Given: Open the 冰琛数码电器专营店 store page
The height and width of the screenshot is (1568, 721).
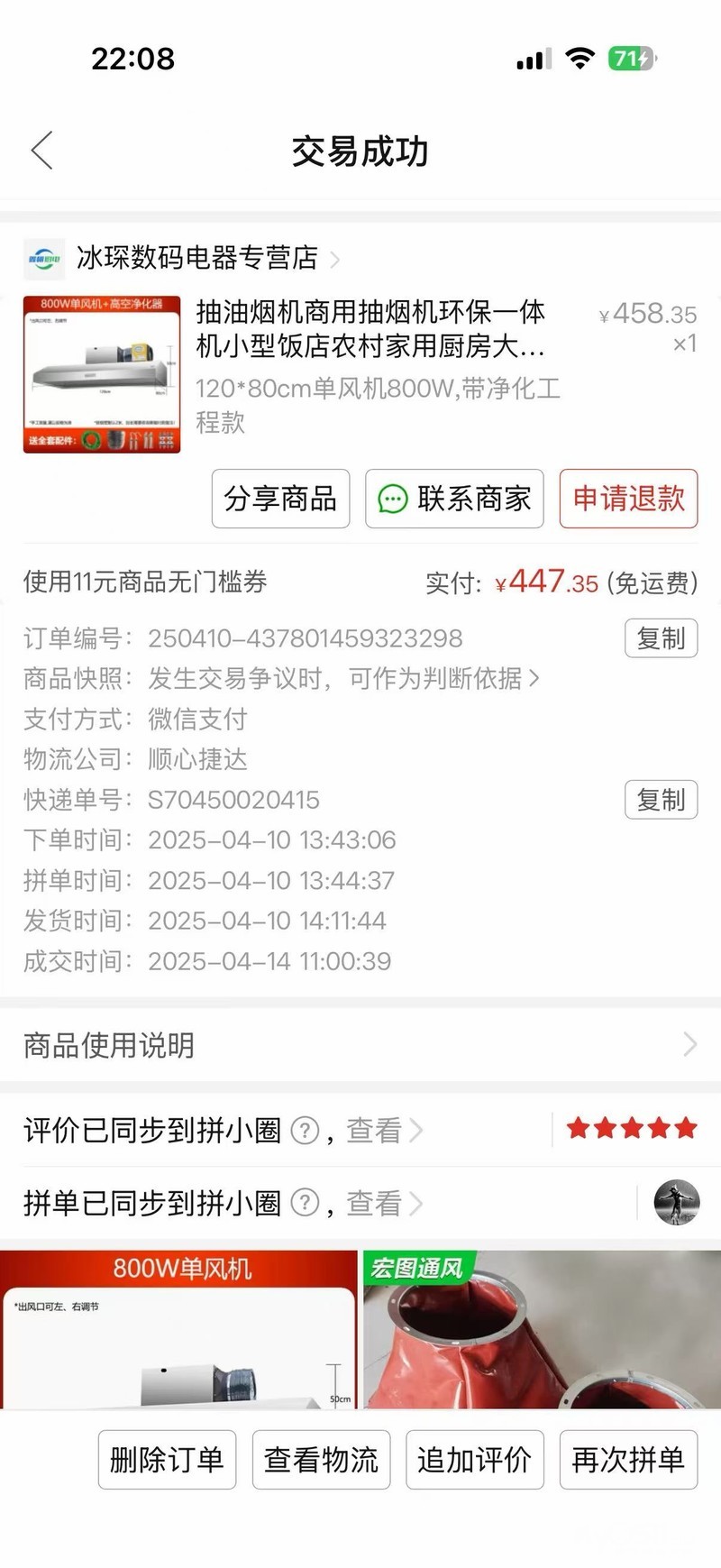Looking at the screenshot, I should [x=196, y=259].
